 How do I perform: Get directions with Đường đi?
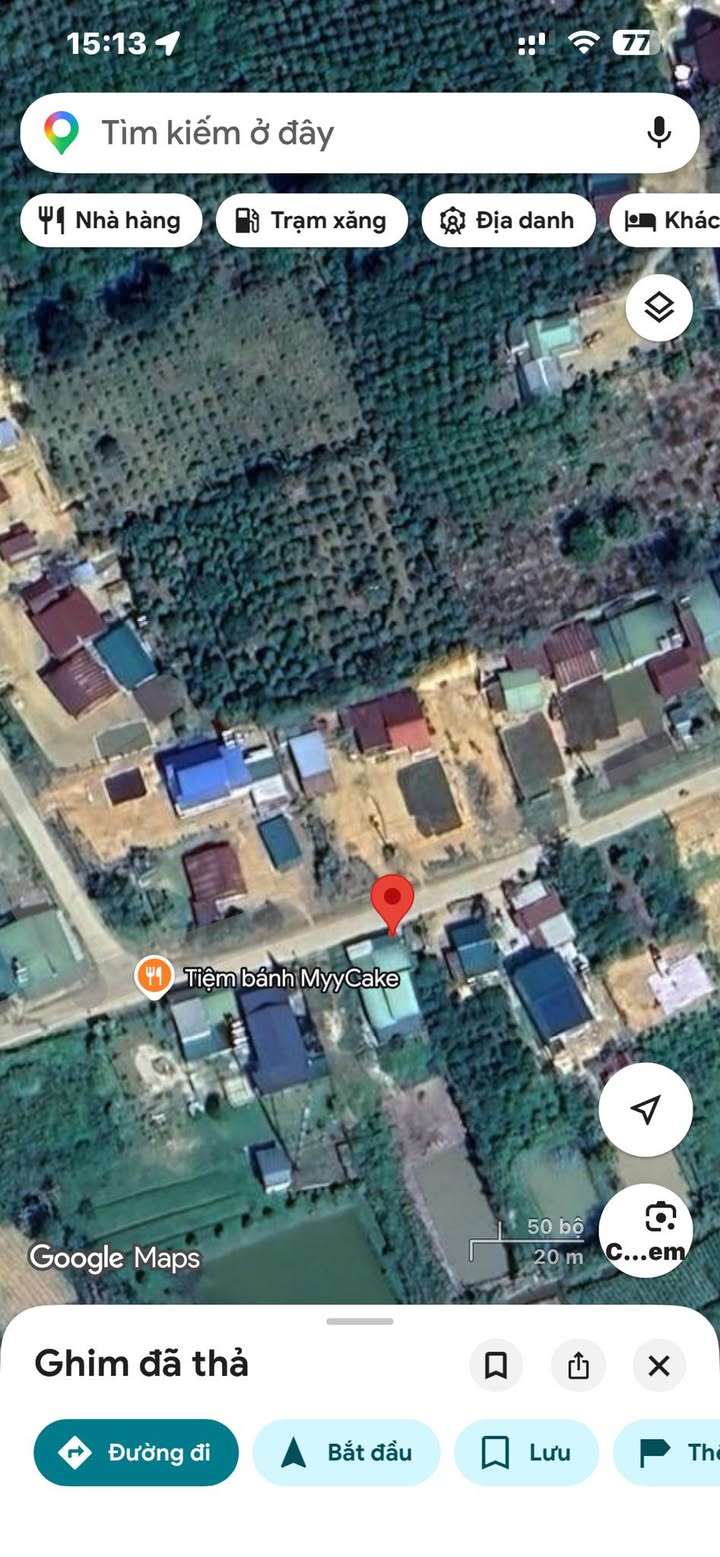tap(136, 1452)
